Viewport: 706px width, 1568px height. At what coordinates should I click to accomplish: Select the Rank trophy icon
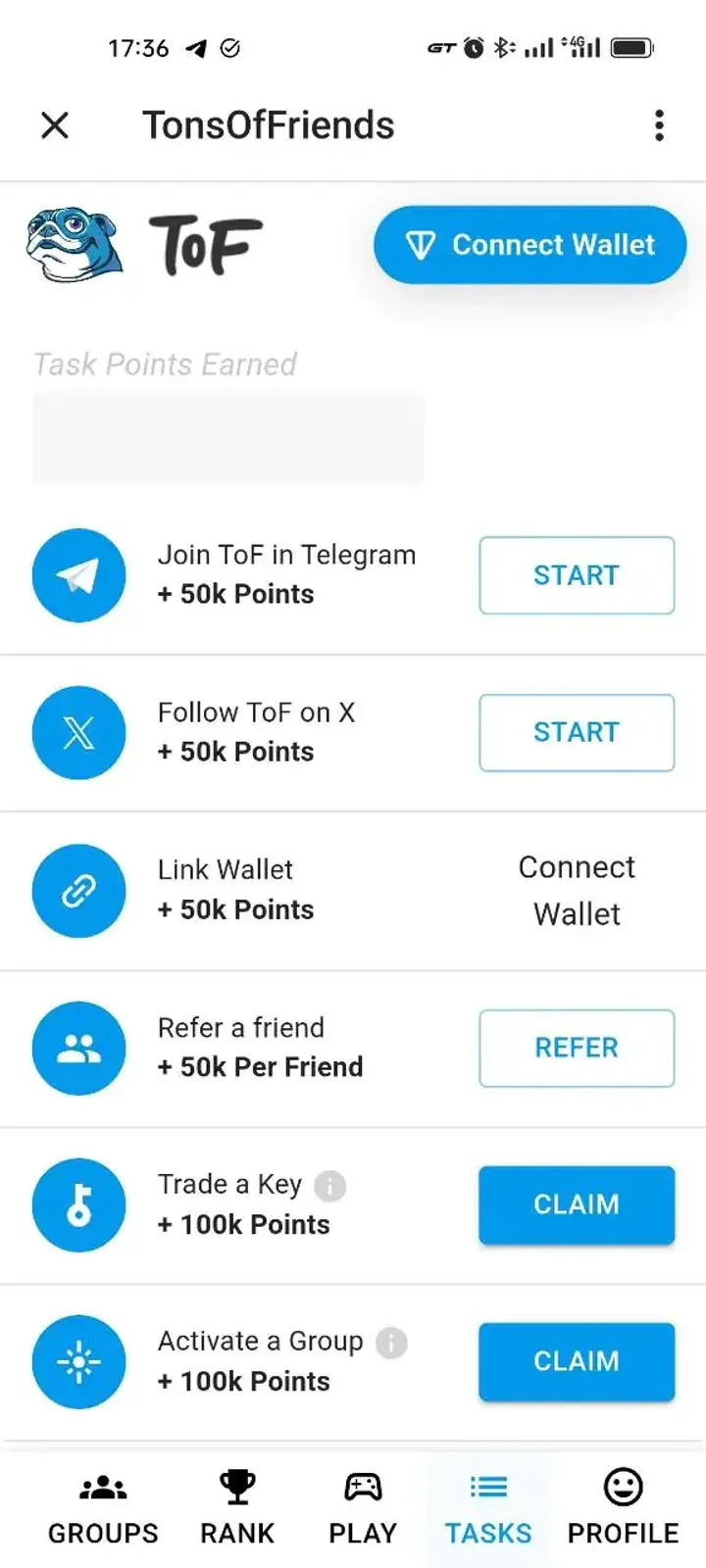(x=236, y=1487)
